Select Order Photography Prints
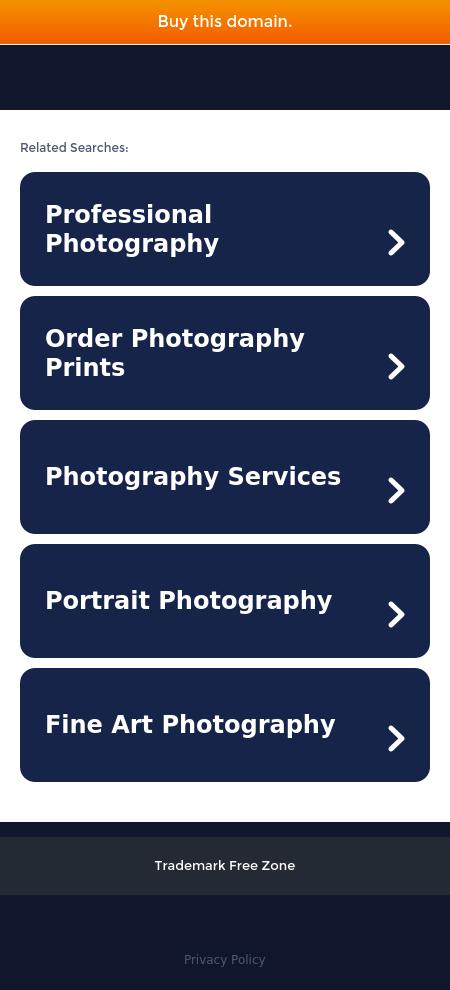 225,353
